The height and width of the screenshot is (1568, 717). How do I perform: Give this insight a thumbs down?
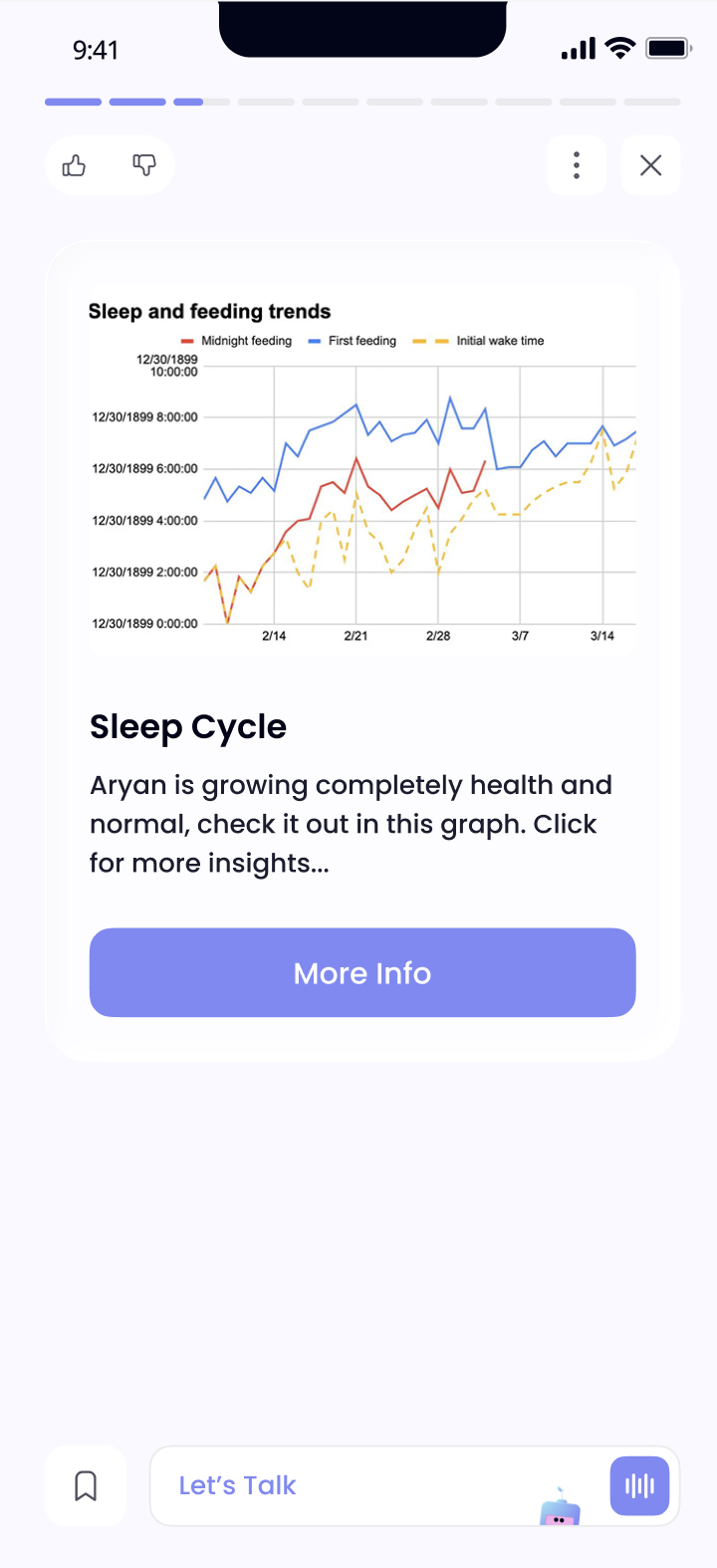click(144, 165)
